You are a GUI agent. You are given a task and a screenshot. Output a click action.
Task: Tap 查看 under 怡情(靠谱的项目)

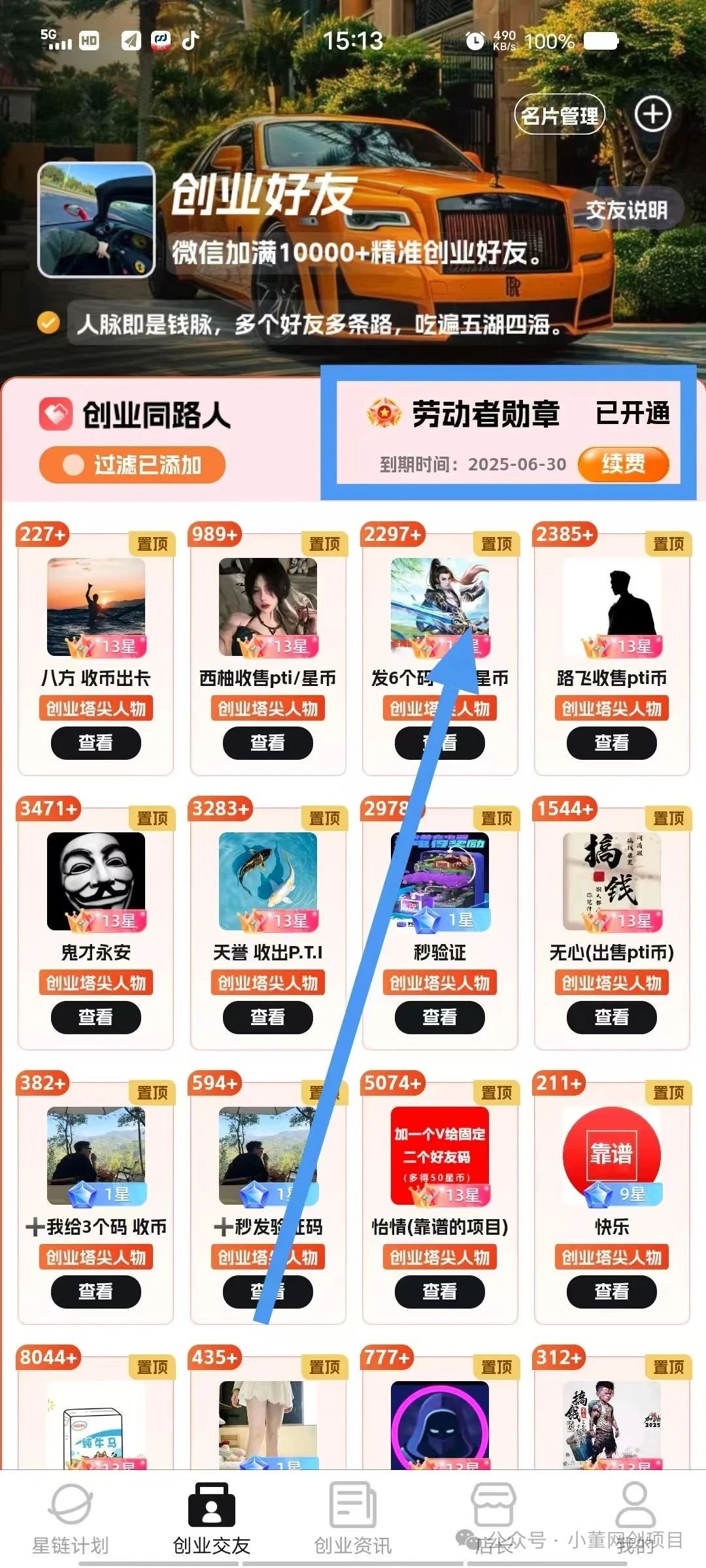[x=440, y=1292]
